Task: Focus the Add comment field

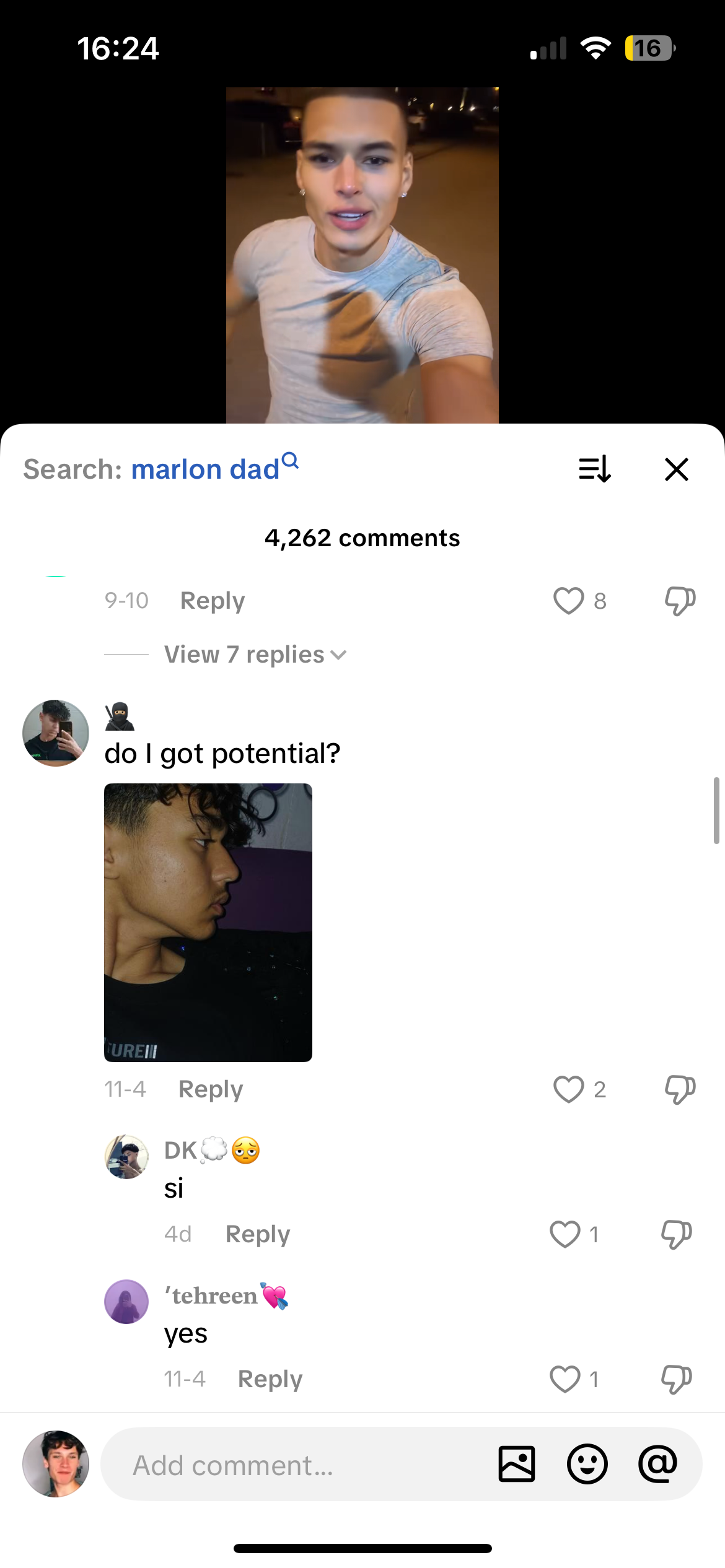Action: (x=297, y=1465)
